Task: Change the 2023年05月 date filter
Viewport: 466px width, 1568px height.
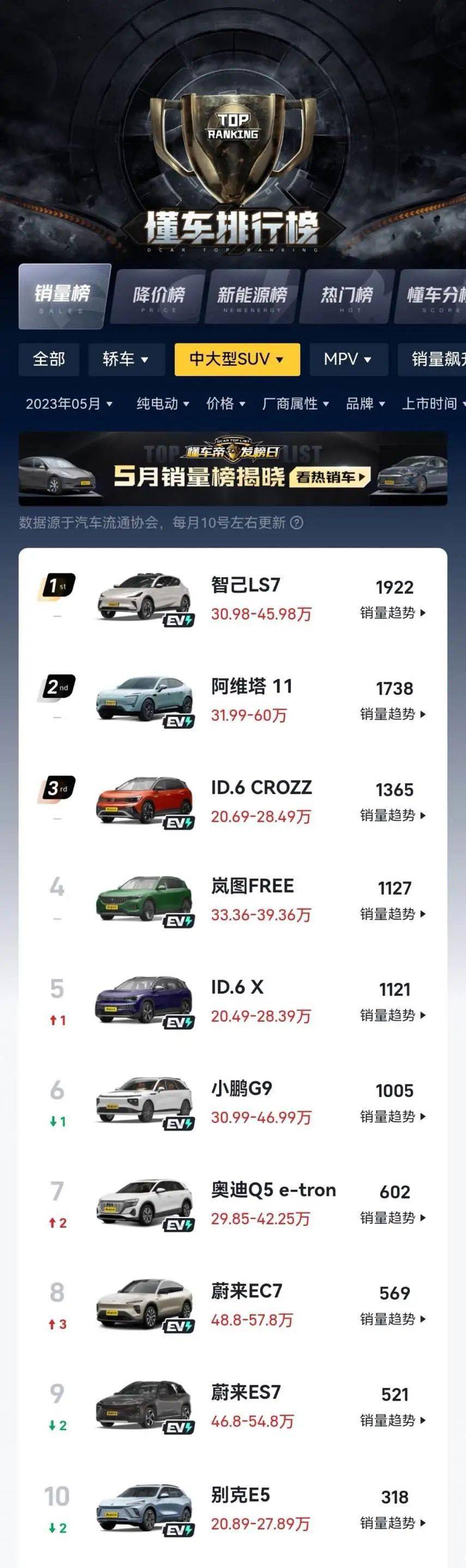Action: tap(69, 403)
